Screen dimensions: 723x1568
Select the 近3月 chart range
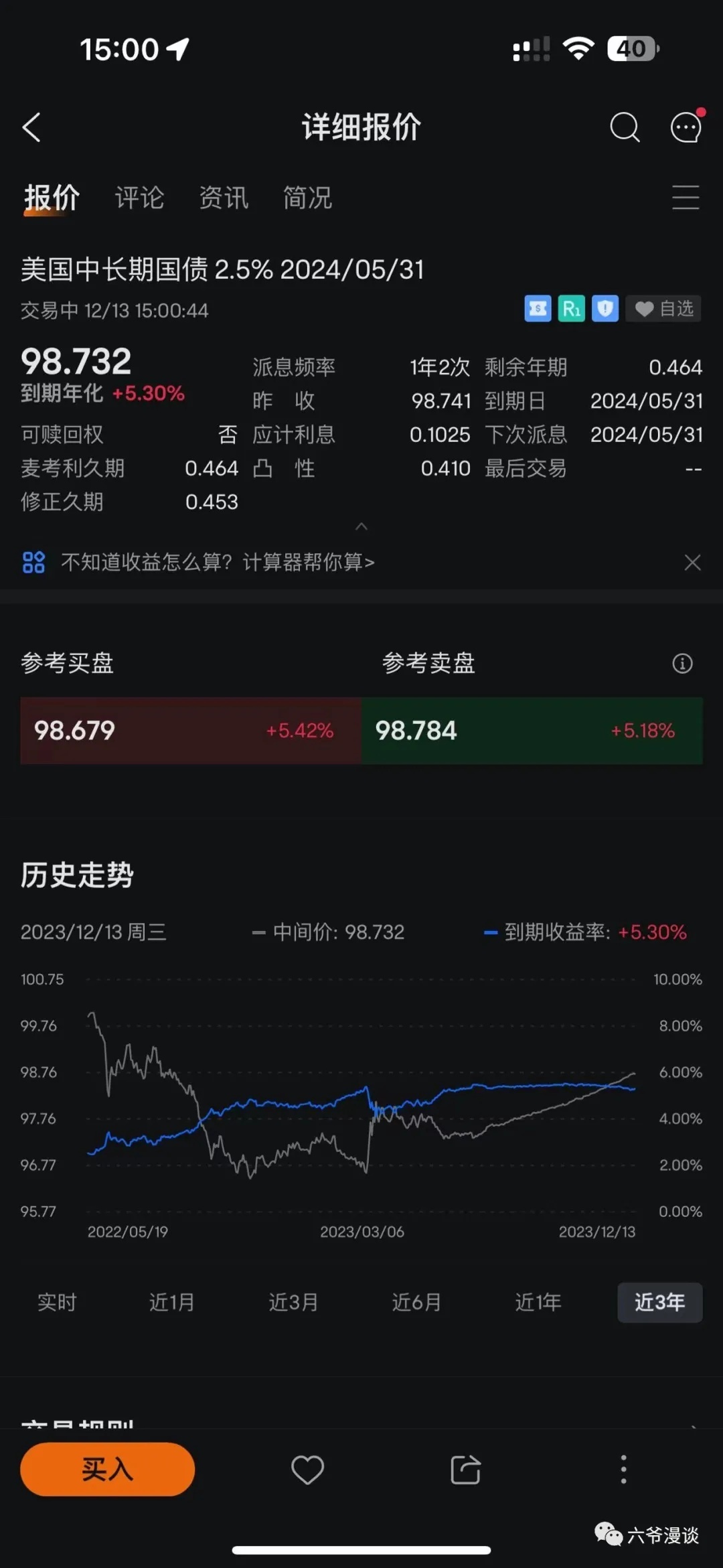[x=293, y=1303]
